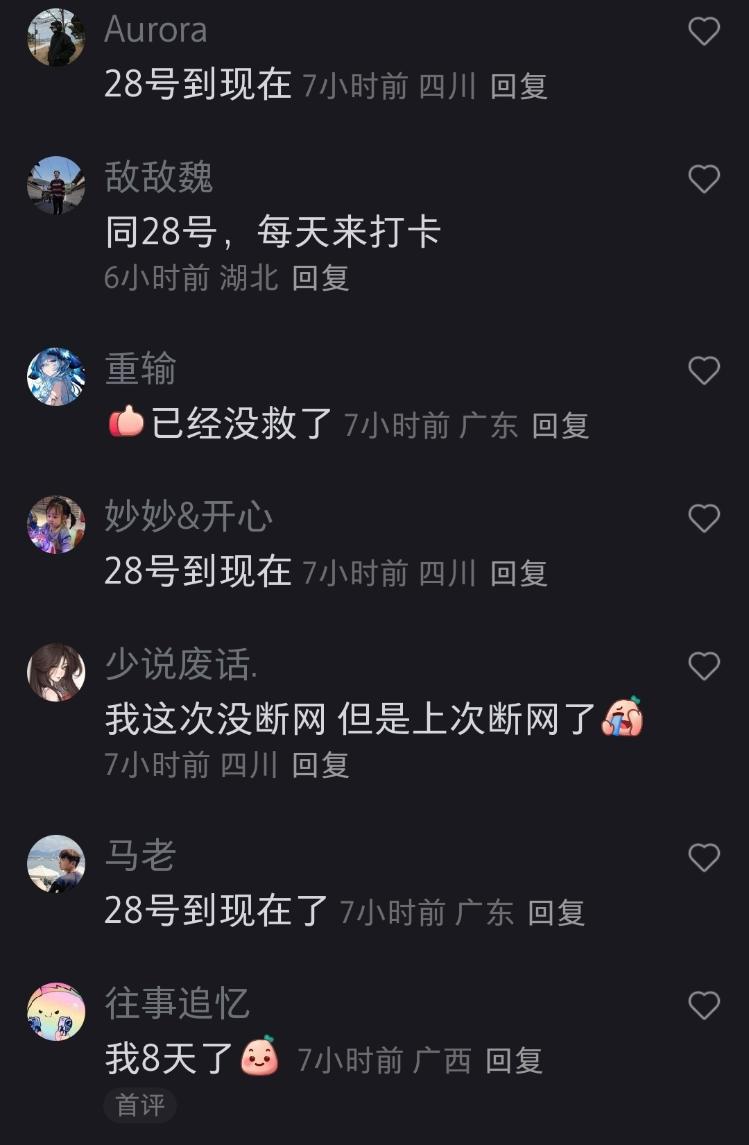Tap 回复 under 敌敌魏's comment
Viewport: 749px width, 1145px height.
[x=320, y=277]
